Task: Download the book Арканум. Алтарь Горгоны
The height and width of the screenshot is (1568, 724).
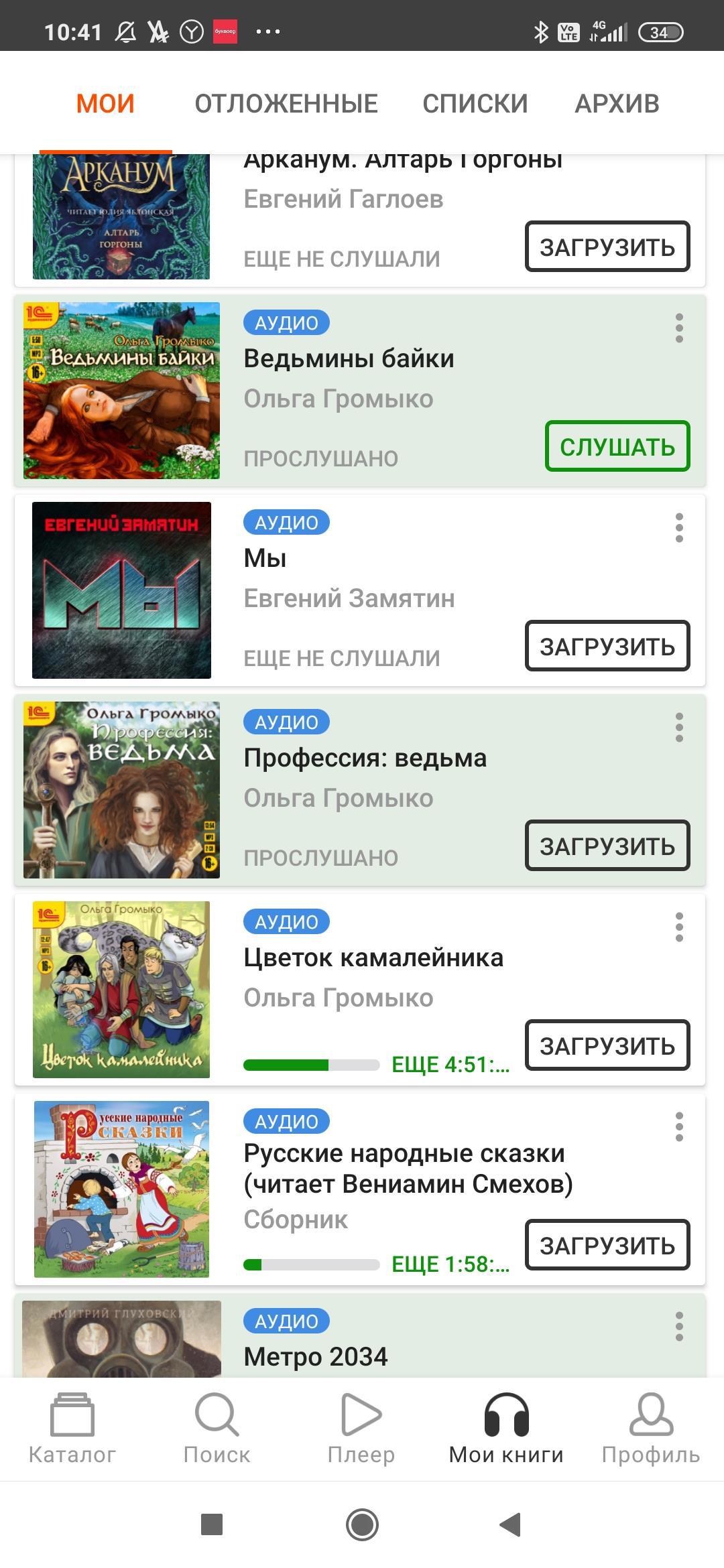Action: pyautogui.click(x=607, y=247)
